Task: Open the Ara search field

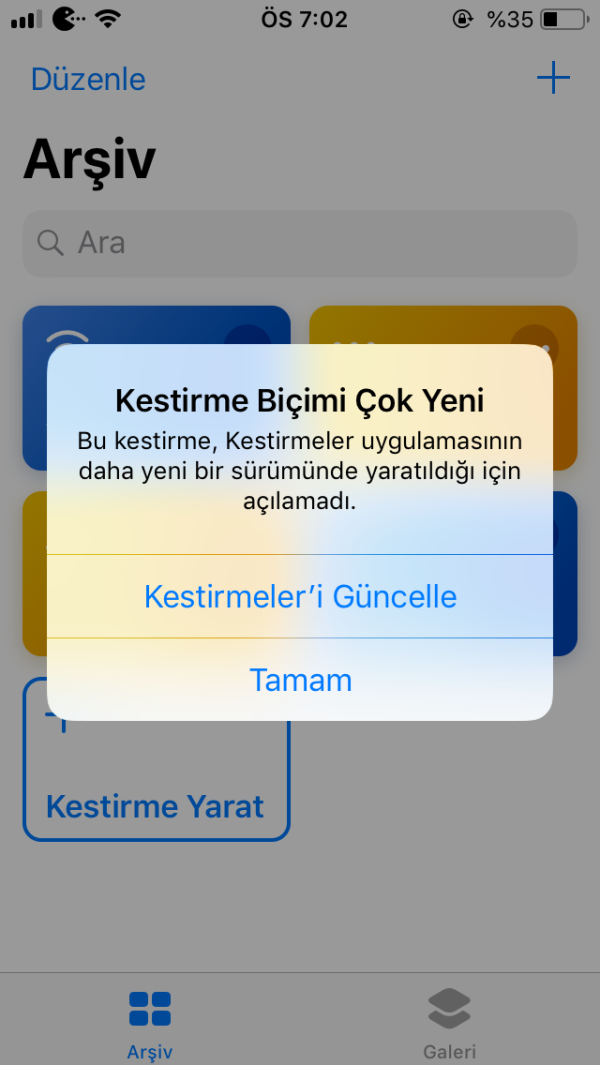Action: [300, 243]
